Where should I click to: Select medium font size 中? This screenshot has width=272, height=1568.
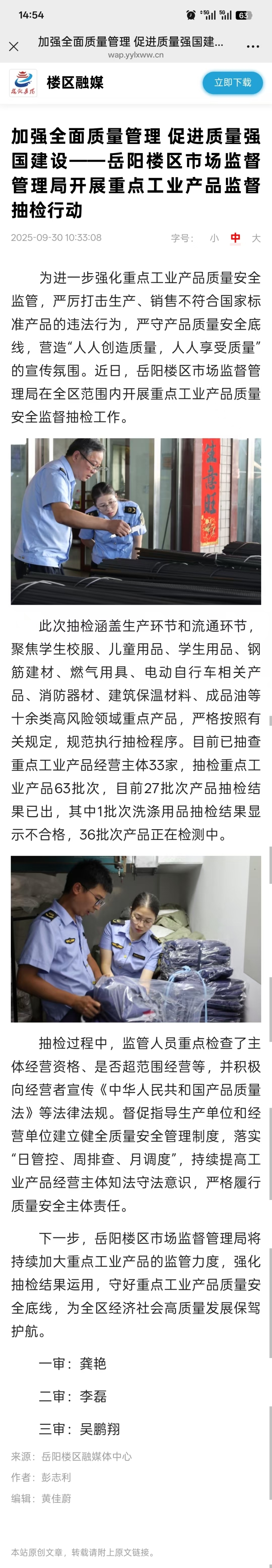point(235,238)
